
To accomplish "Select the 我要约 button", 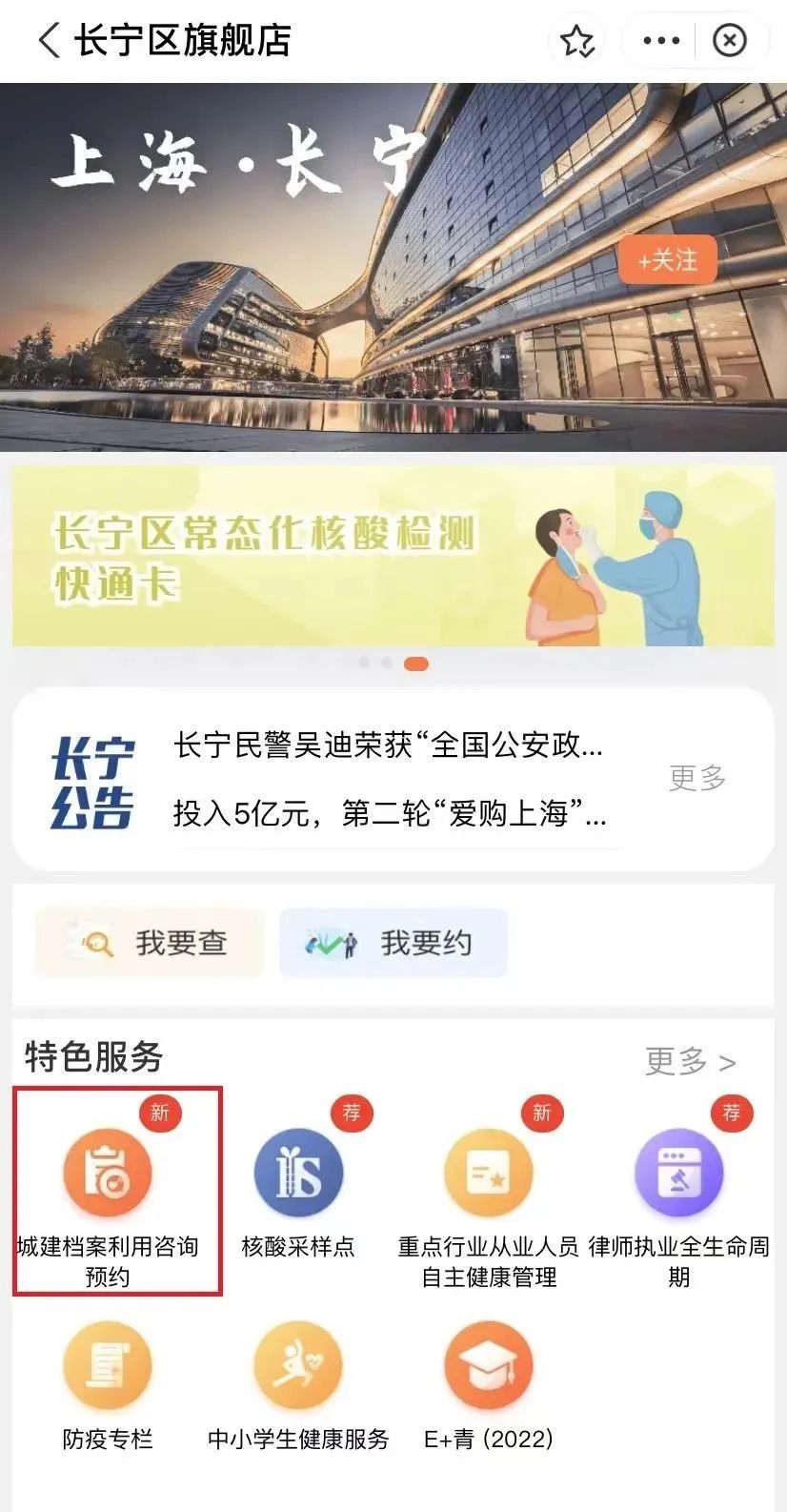I will click(x=393, y=943).
